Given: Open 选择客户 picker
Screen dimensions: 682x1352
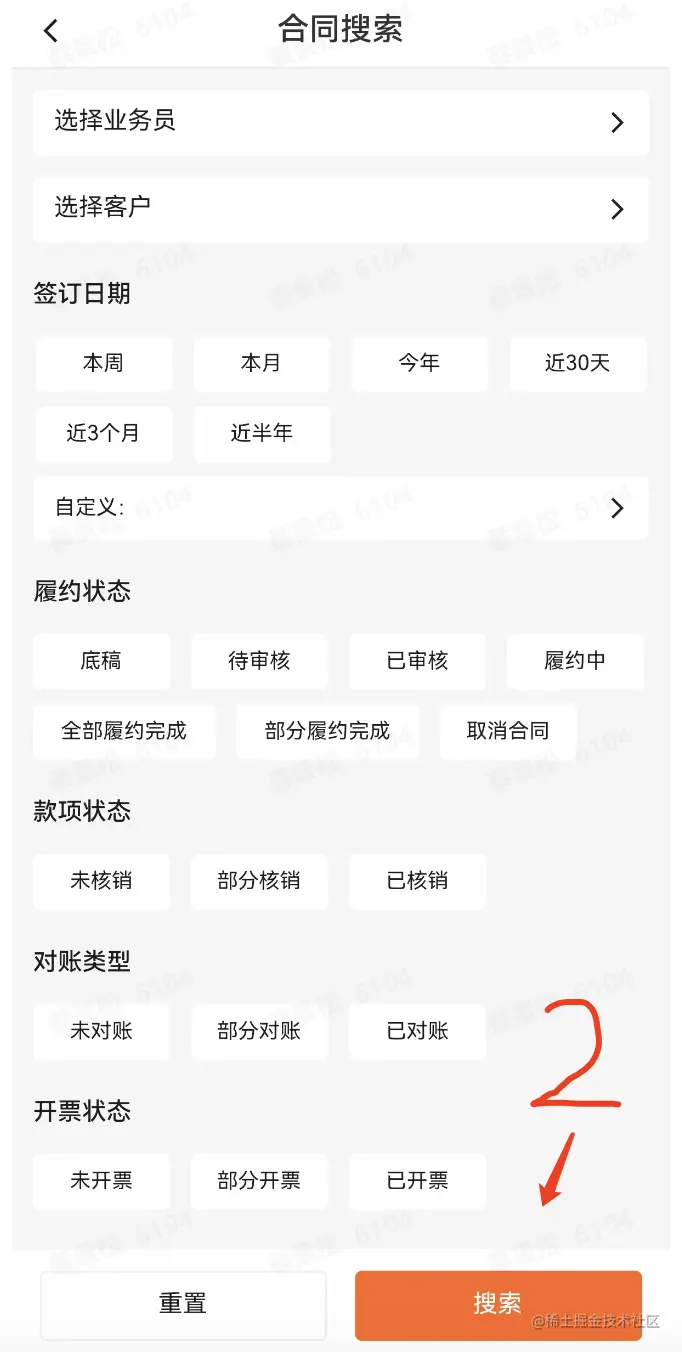Looking at the screenshot, I should [x=341, y=208].
